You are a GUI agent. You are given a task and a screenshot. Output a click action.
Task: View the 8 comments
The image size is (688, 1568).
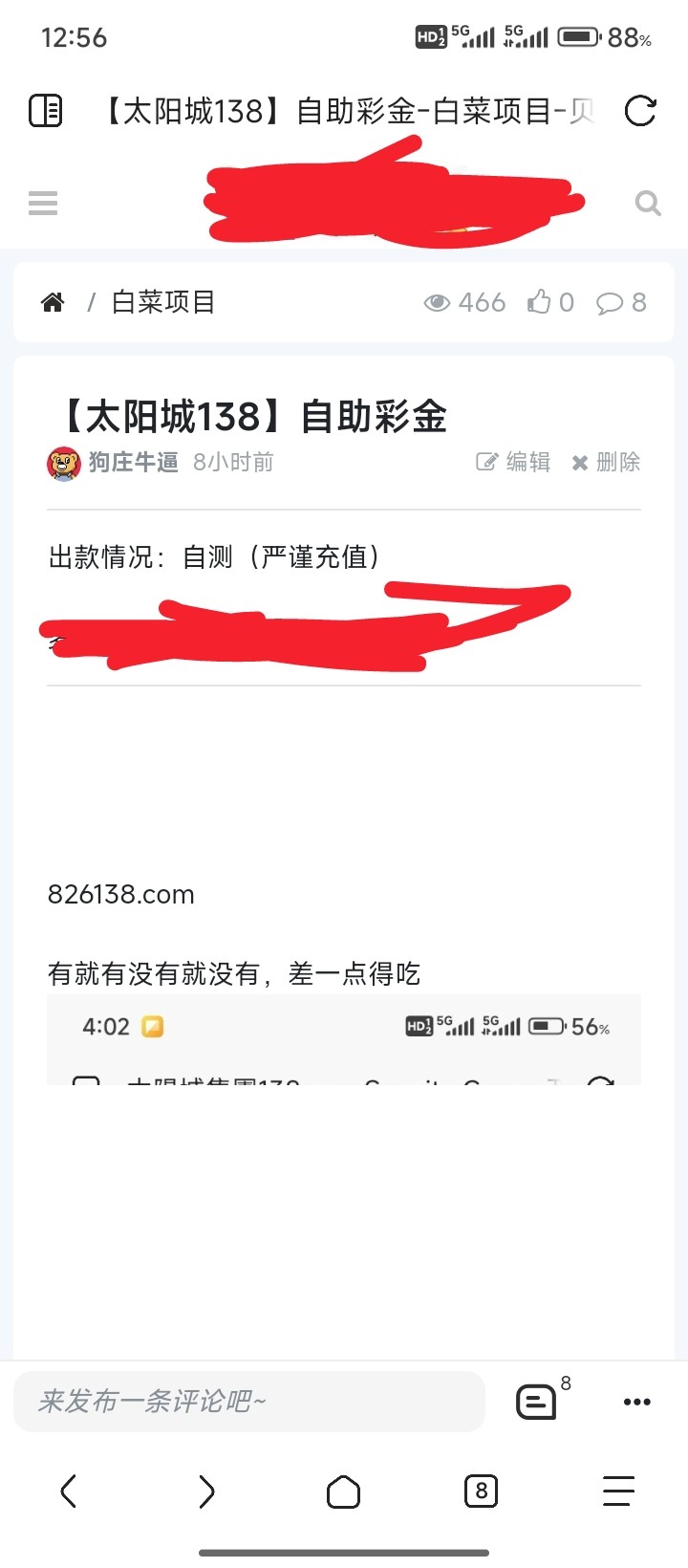[538, 1402]
